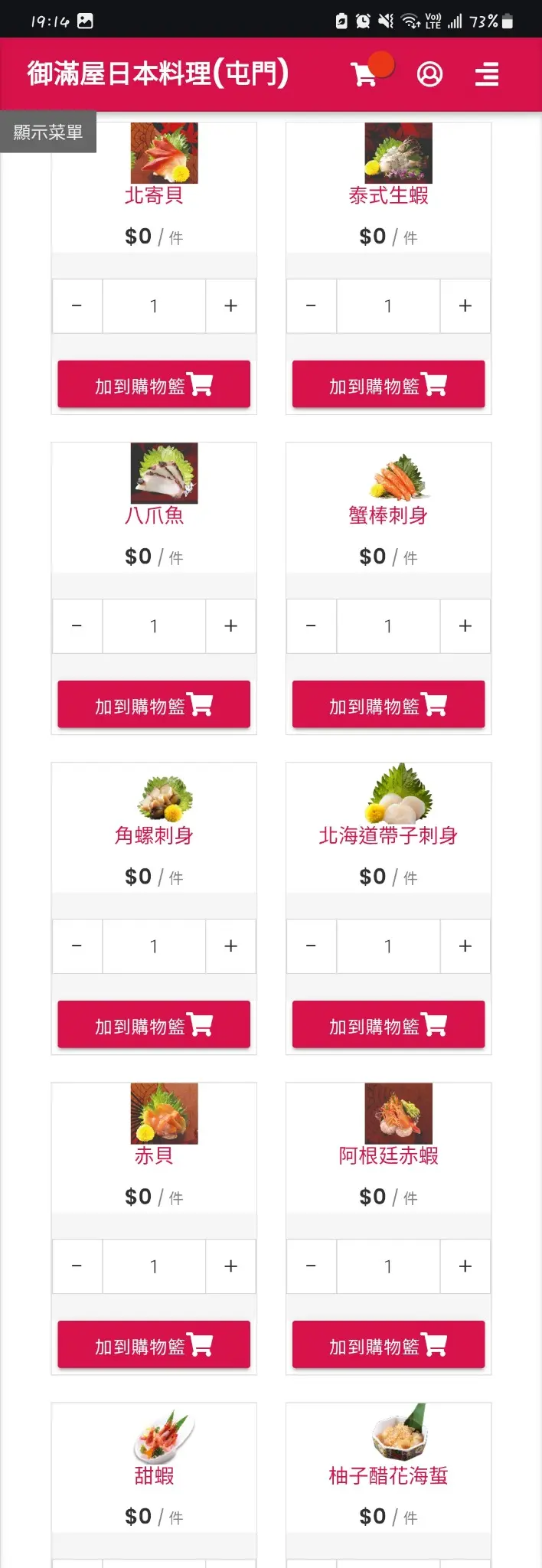This screenshot has height=1568, width=542.
Task: Decrease quantity of 角螺刺身
Action: pyautogui.click(x=77, y=946)
